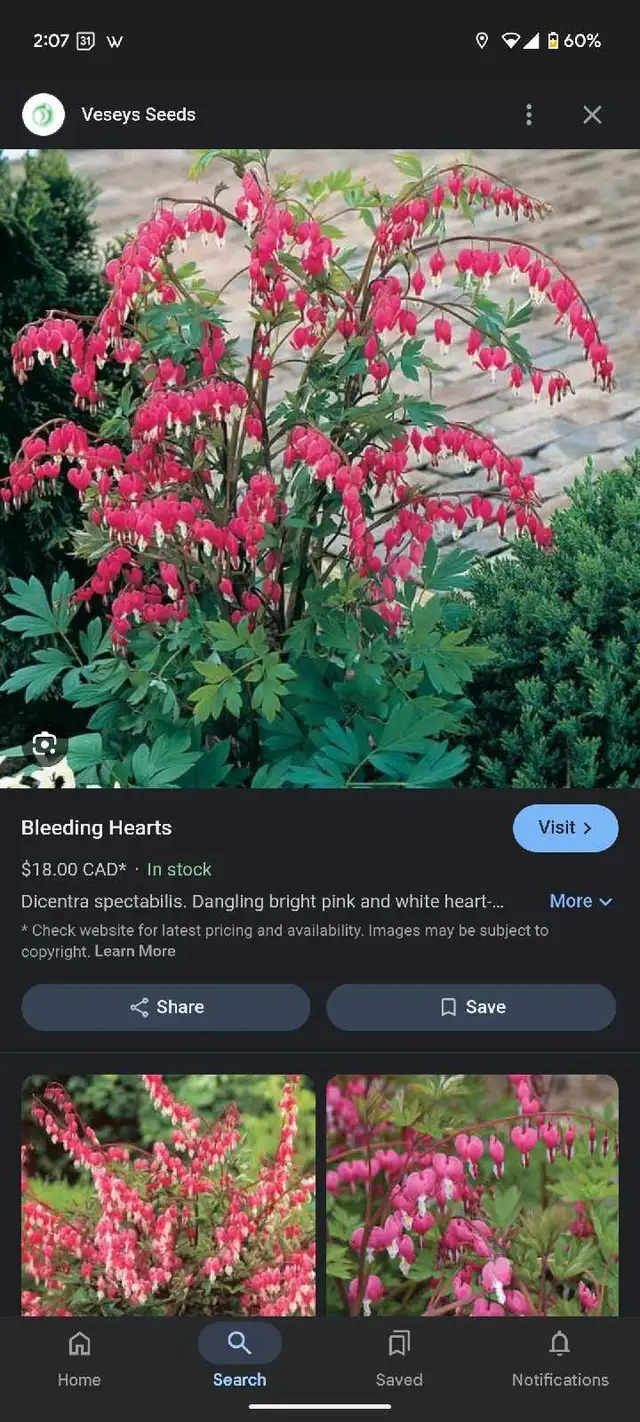Save this image to collection
The image size is (640, 1422).
(471, 1007)
